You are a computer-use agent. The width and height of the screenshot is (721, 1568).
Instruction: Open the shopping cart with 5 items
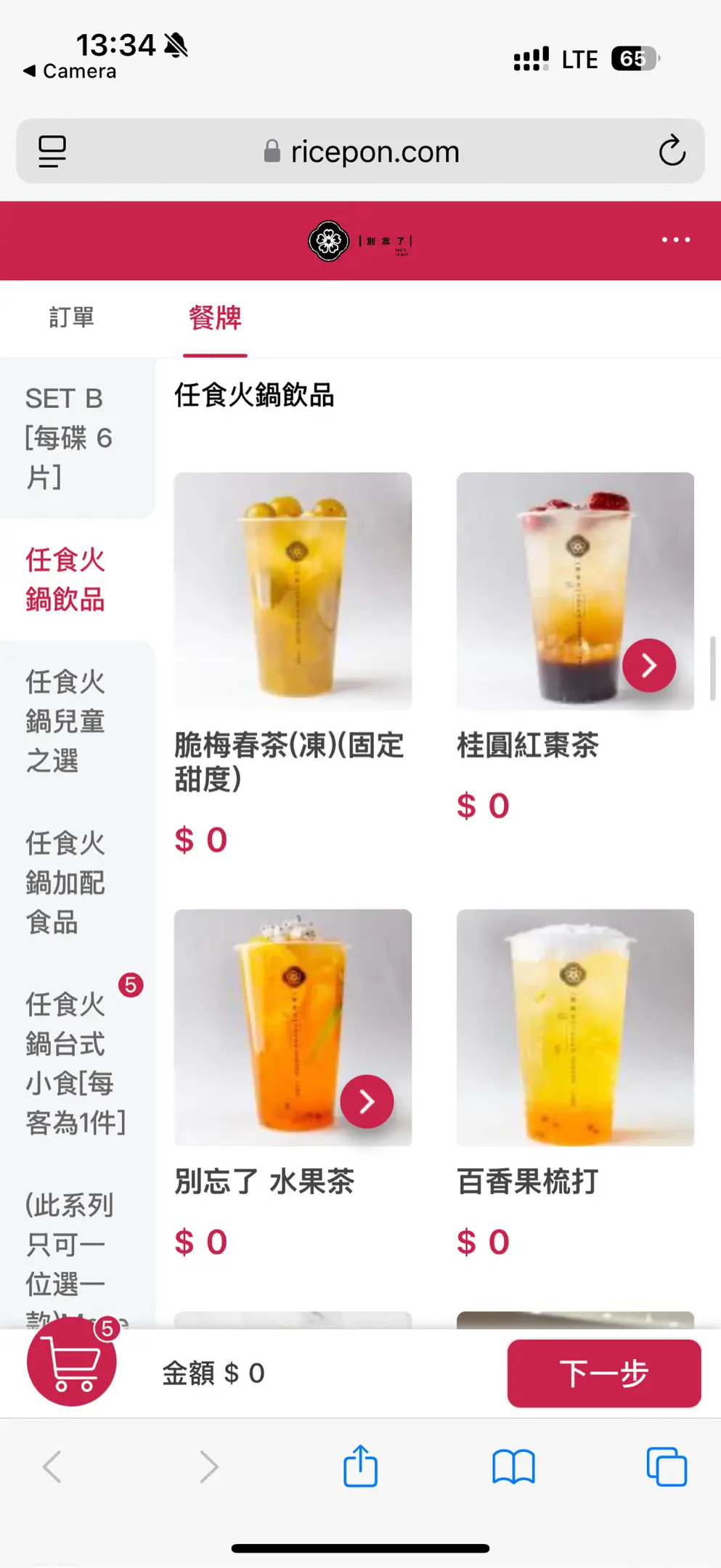72,1362
